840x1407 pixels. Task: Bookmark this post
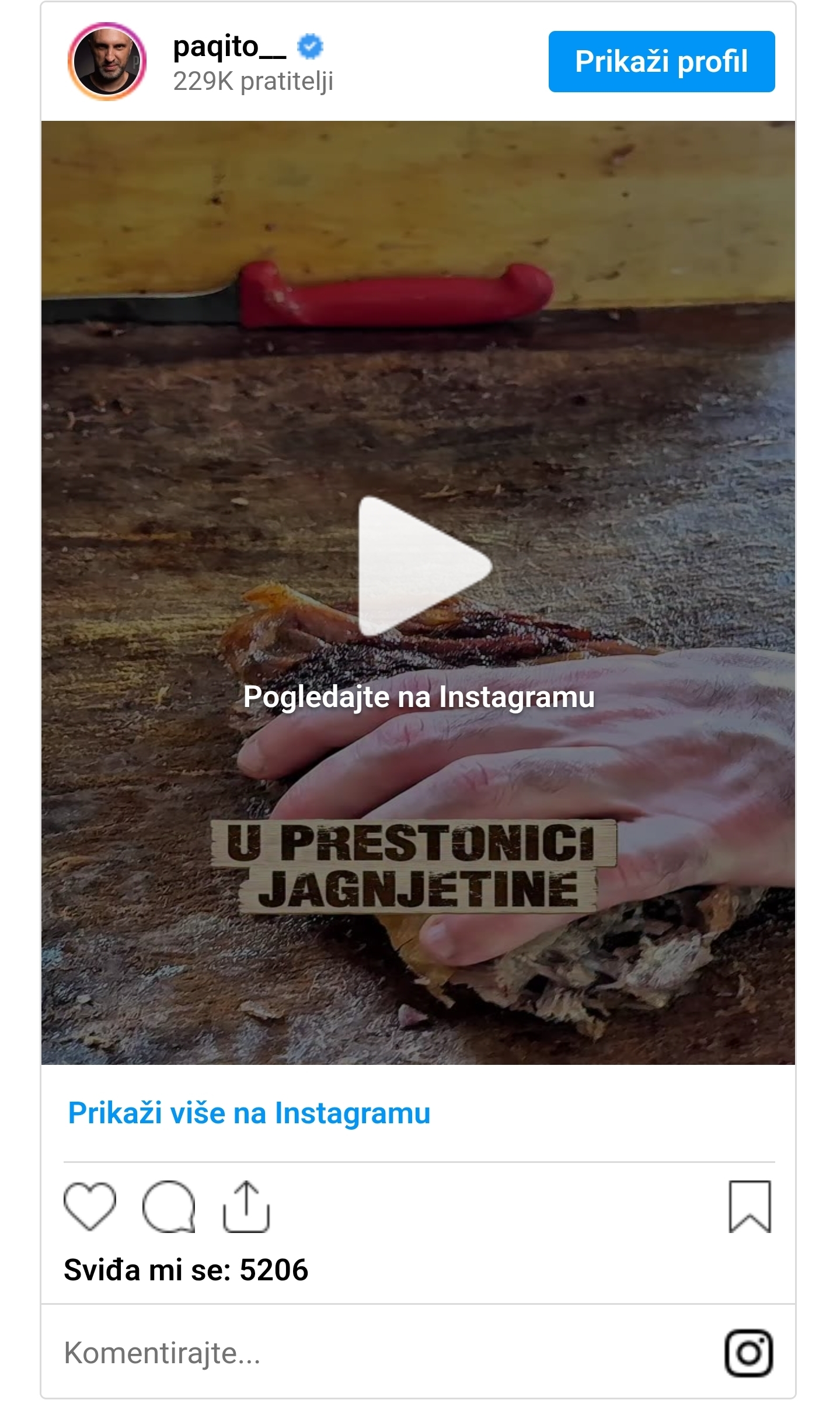tap(750, 1206)
